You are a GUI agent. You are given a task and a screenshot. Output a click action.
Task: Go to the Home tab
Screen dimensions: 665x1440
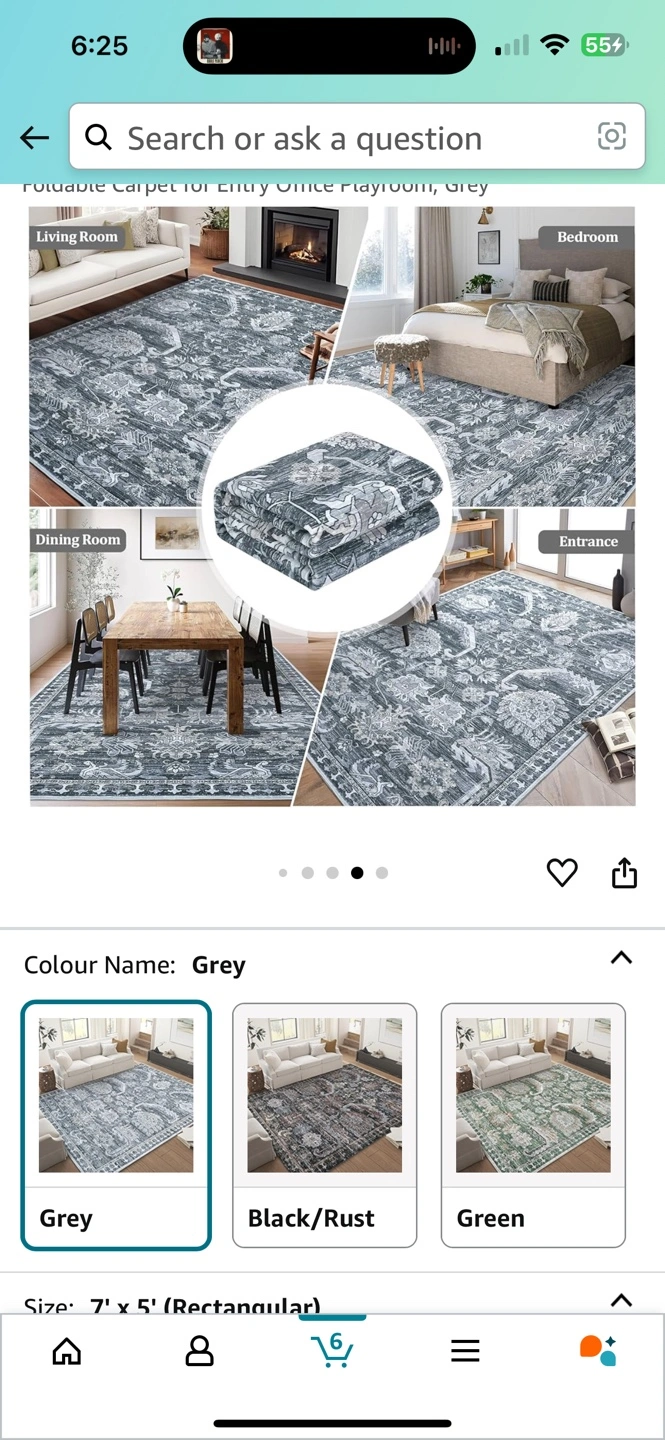coord(66,1351)
